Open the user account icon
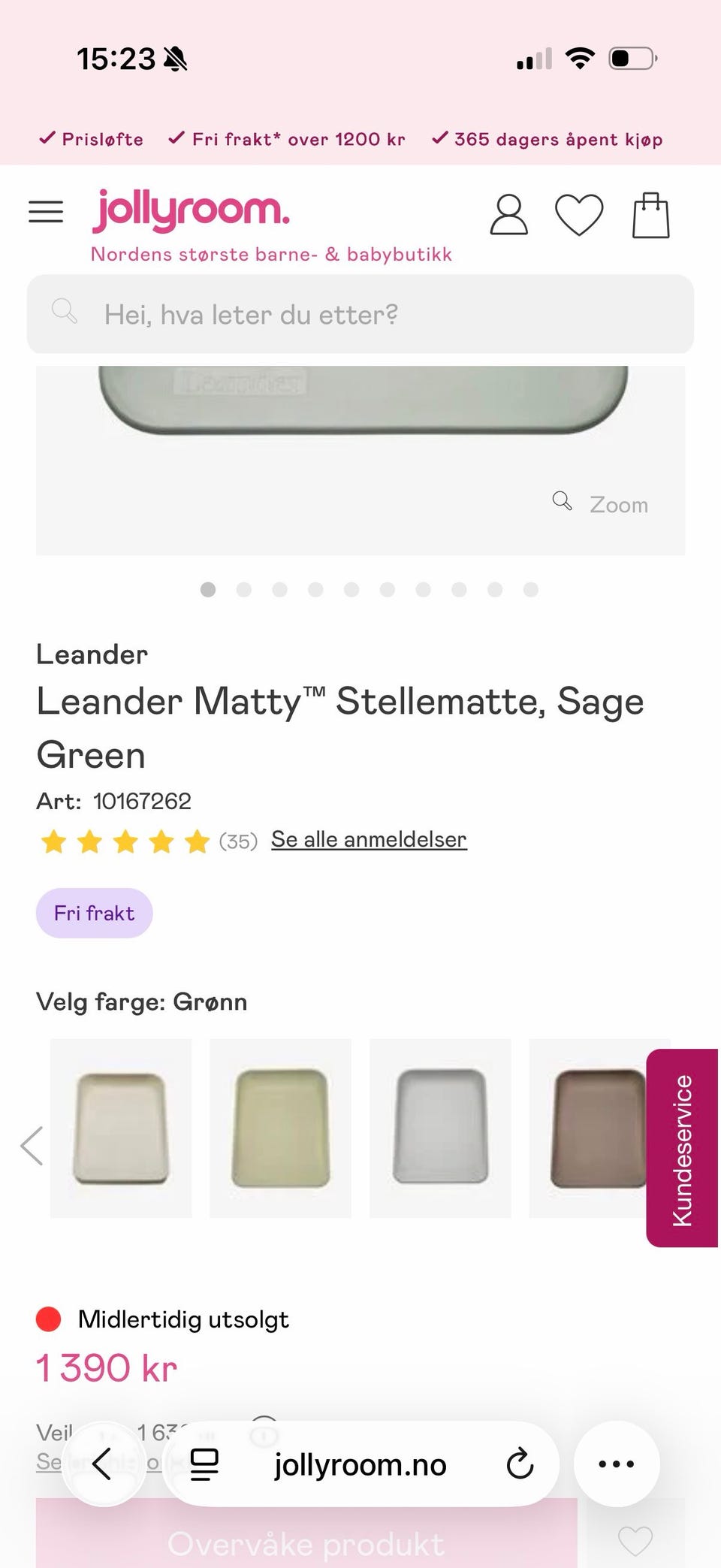Viewport: 721px width, 1568px height. pos(509,215)
